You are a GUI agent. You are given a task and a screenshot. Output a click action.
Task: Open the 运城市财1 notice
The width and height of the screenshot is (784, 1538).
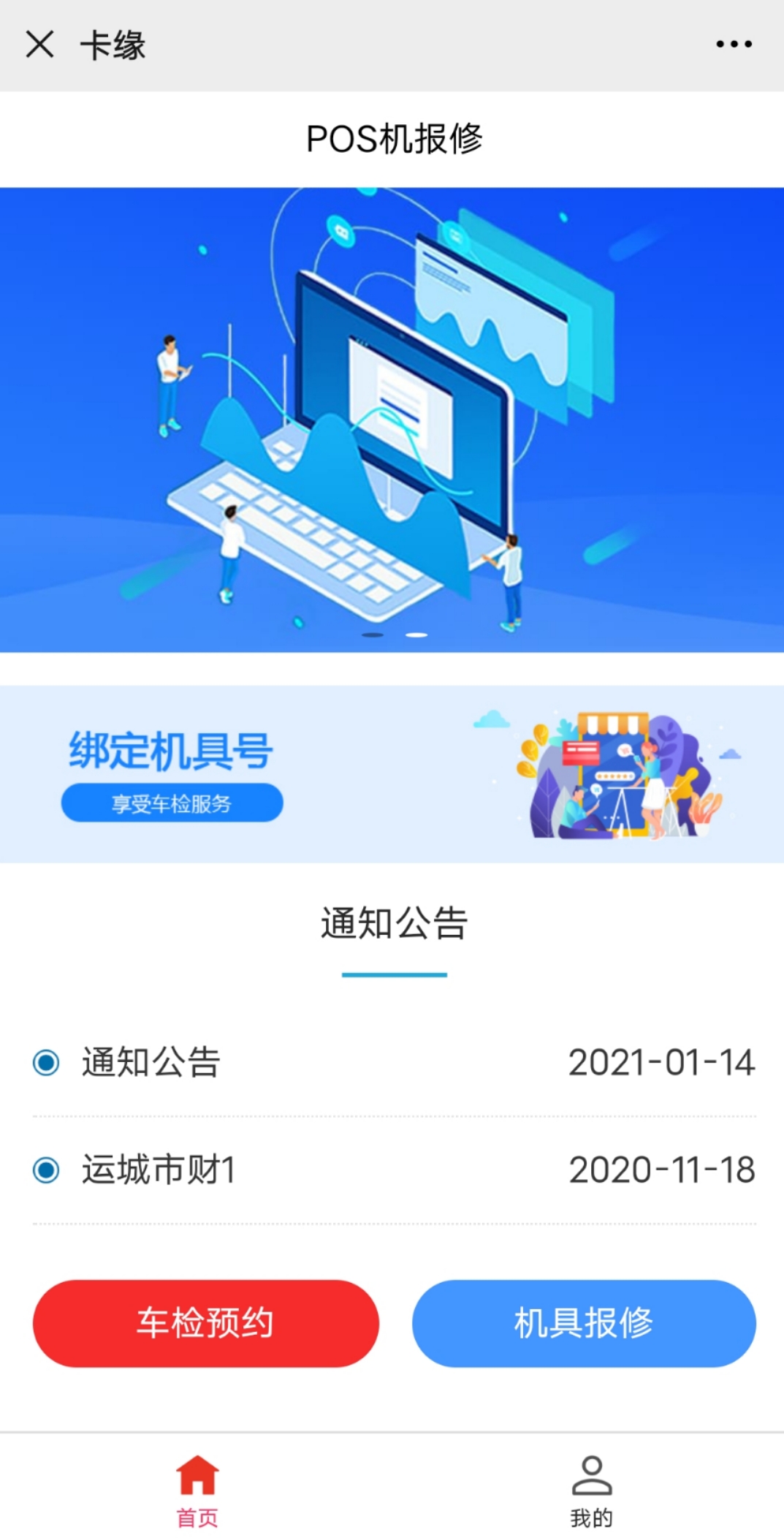coord(393,1170)
